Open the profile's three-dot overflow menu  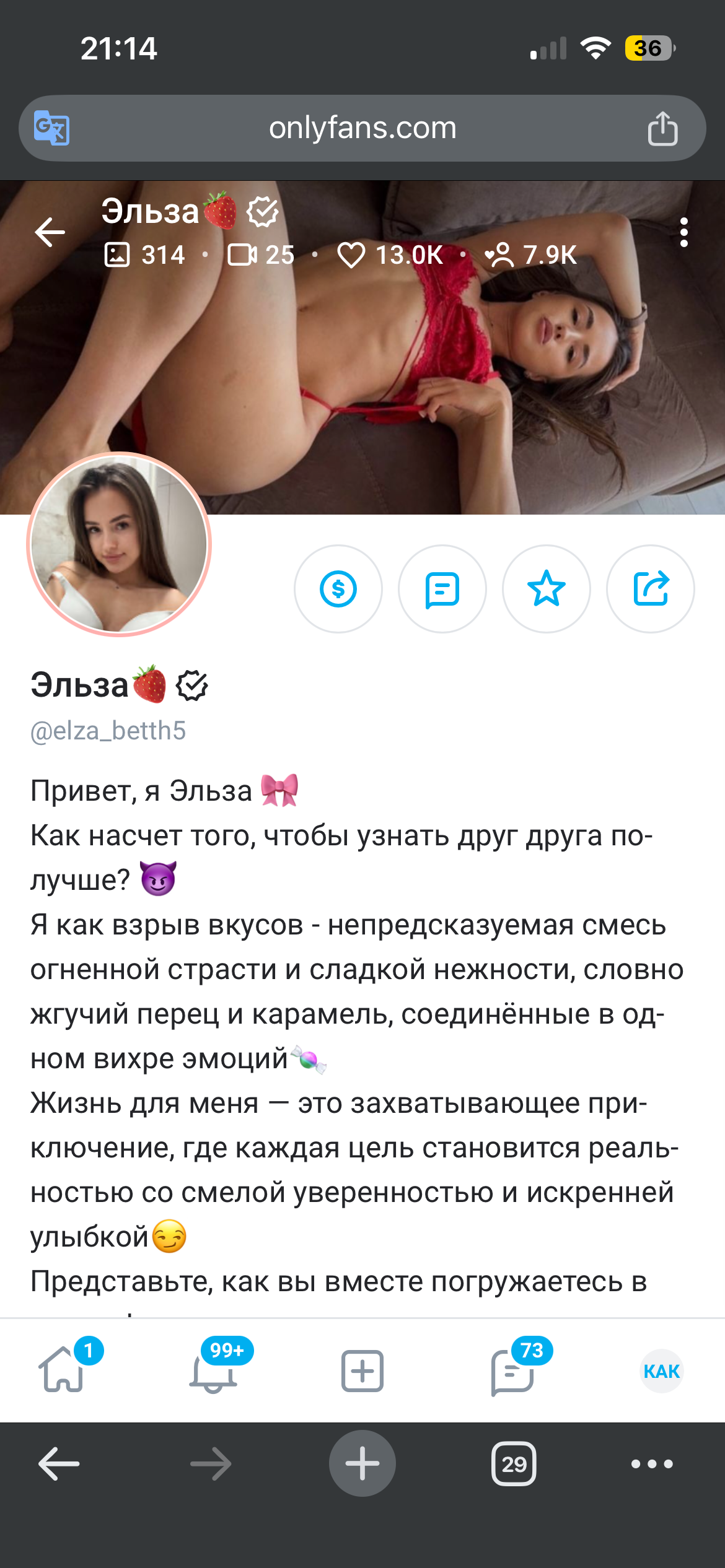pos(683,233)
